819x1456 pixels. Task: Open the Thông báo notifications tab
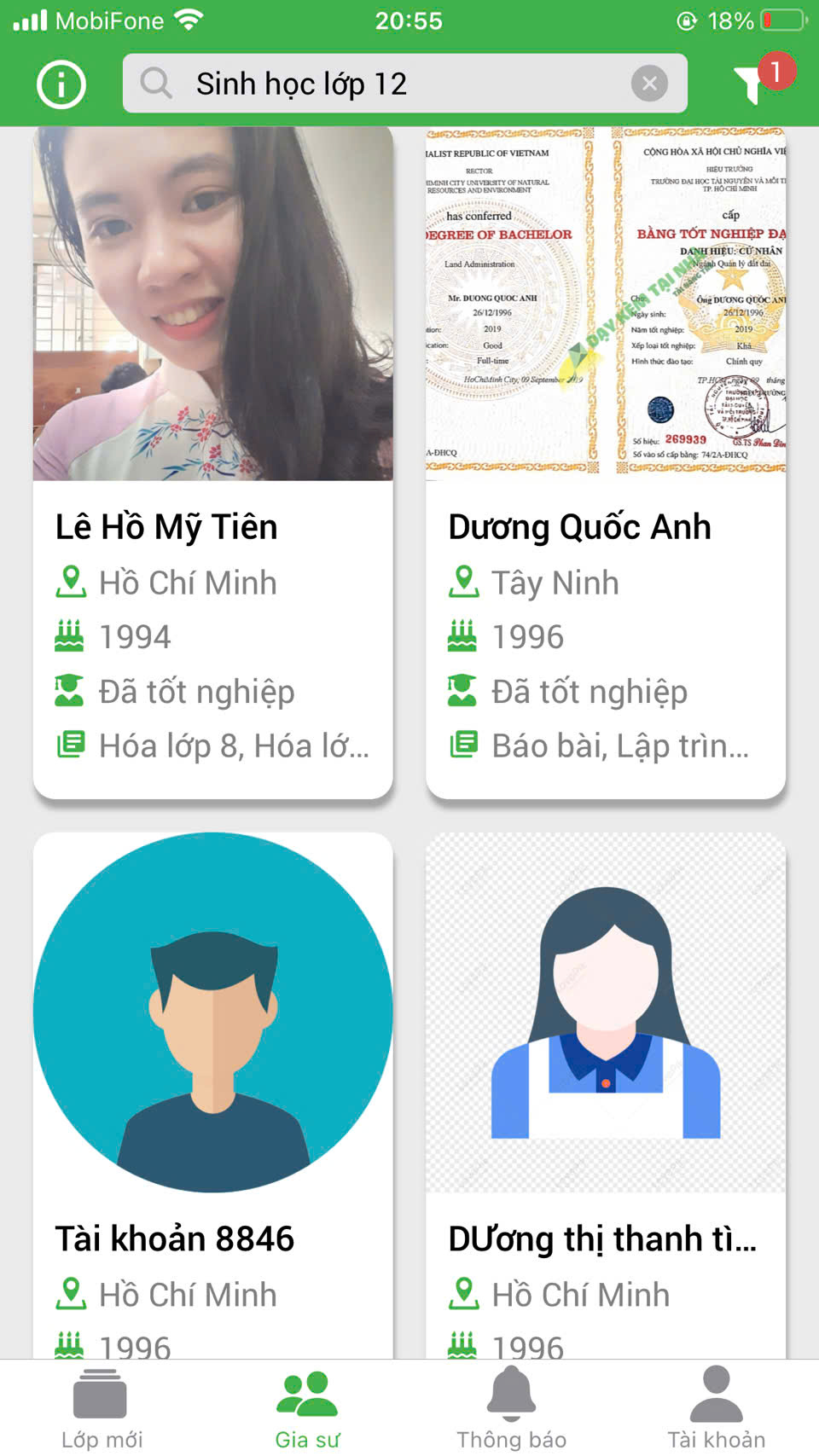(511, 1409)
